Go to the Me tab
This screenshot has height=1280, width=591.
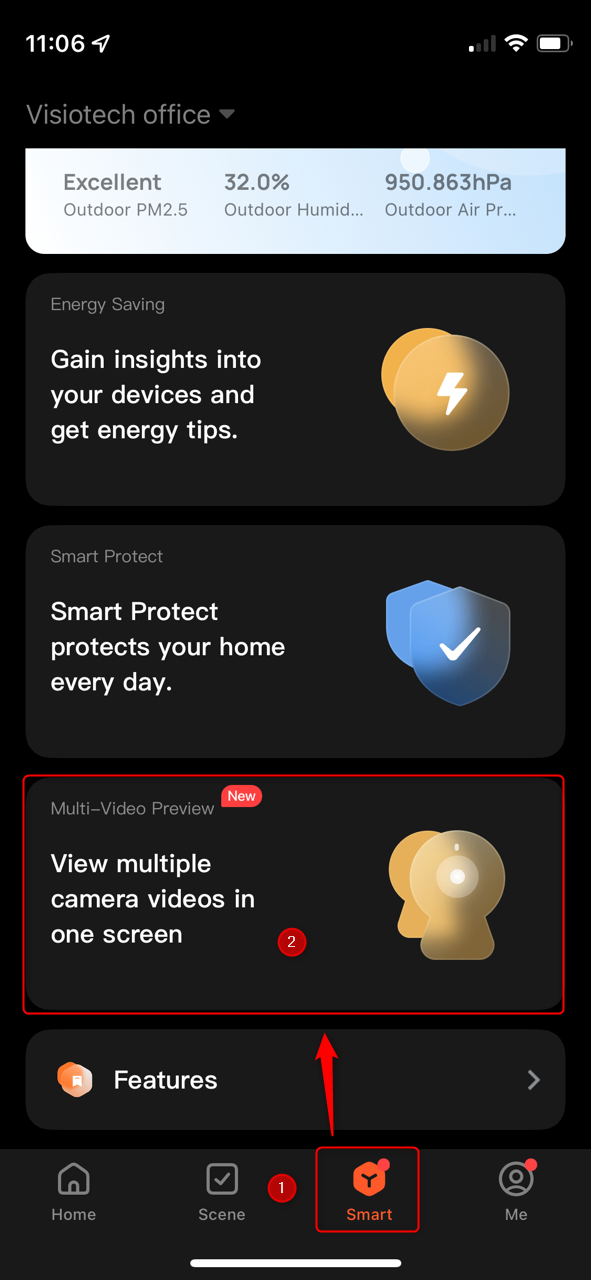point(517,1192)
